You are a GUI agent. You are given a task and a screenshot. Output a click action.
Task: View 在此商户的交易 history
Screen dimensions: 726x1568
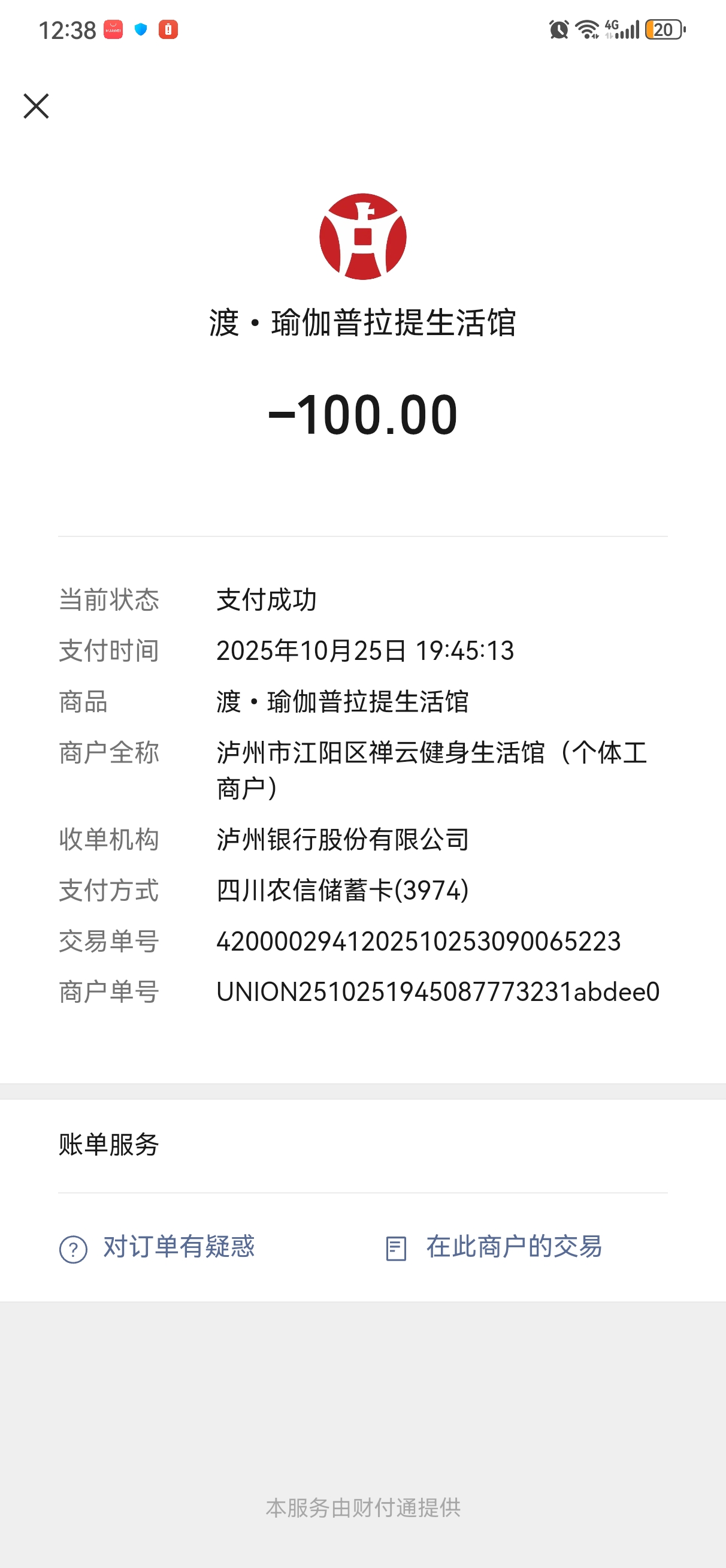click(494, 1247)
